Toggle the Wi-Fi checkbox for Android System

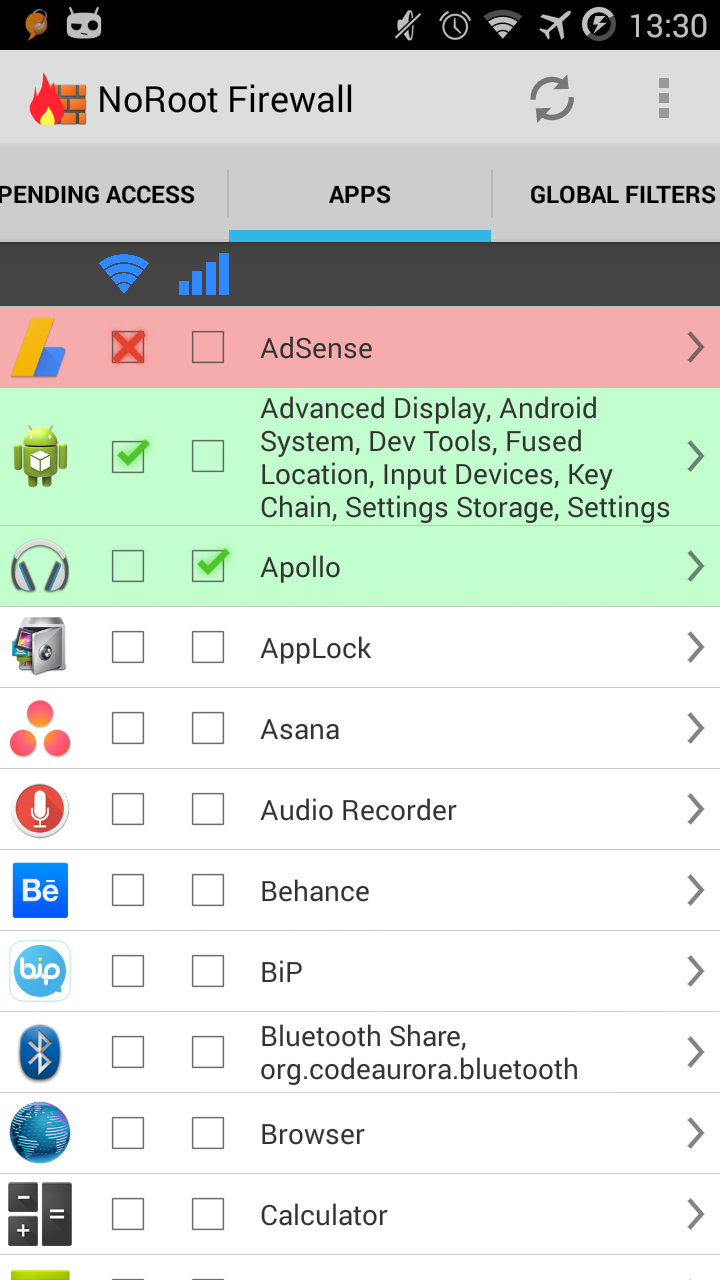tap(128, 457)
